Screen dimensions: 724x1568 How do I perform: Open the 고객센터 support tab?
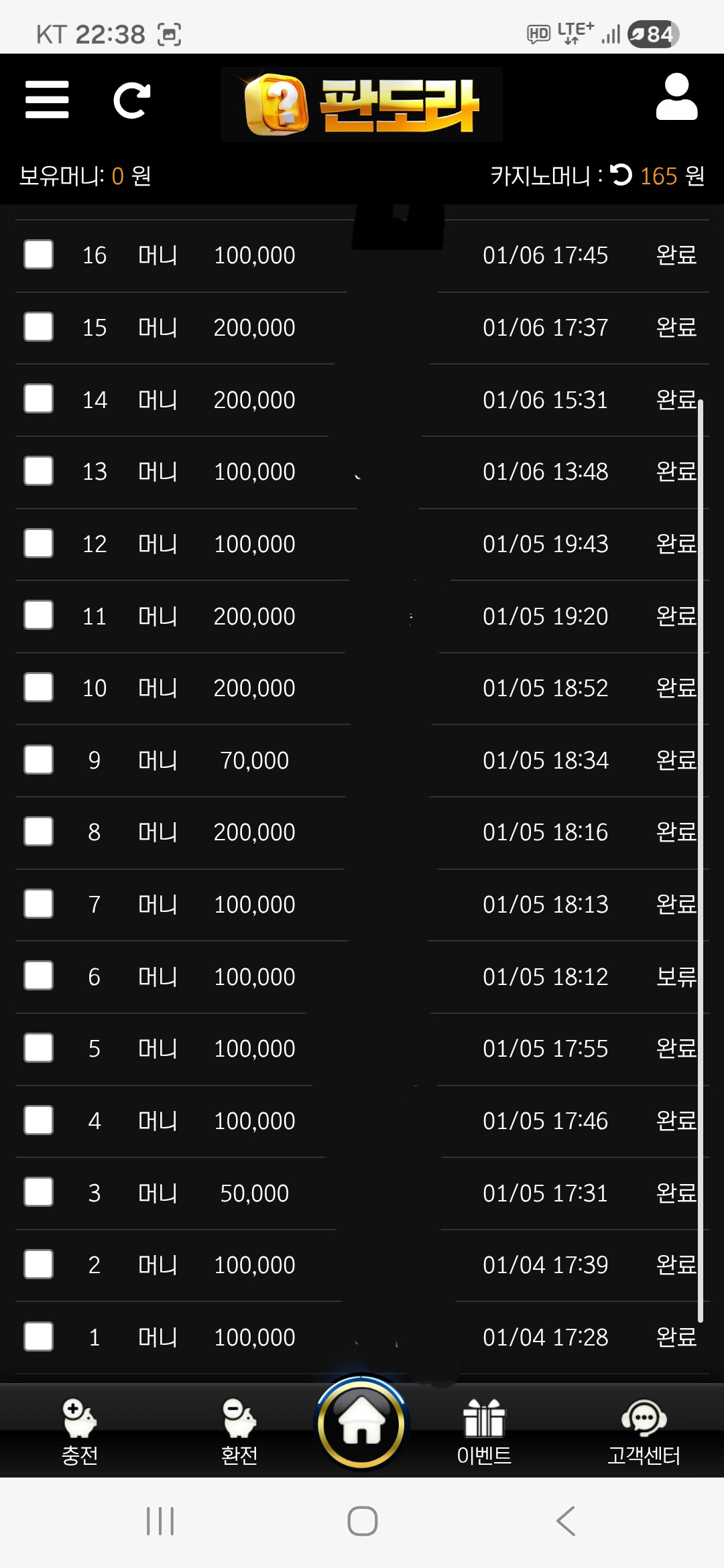click(644, 1432)
